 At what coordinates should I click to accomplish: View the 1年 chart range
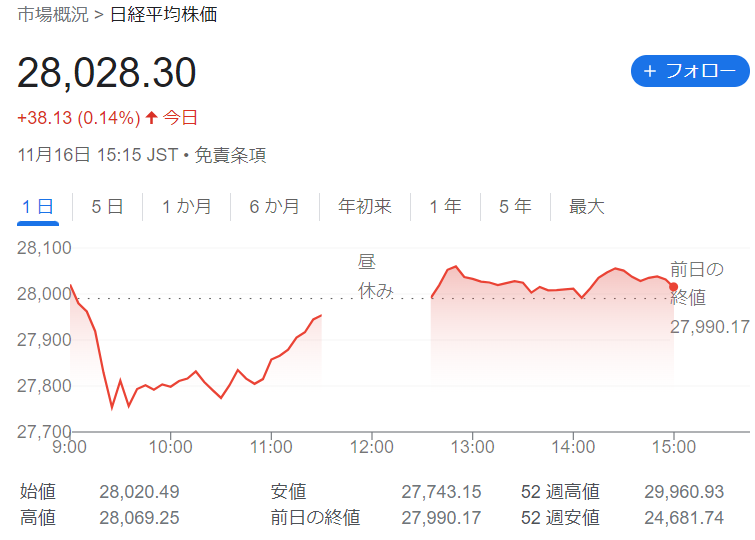tap(445, 207)
